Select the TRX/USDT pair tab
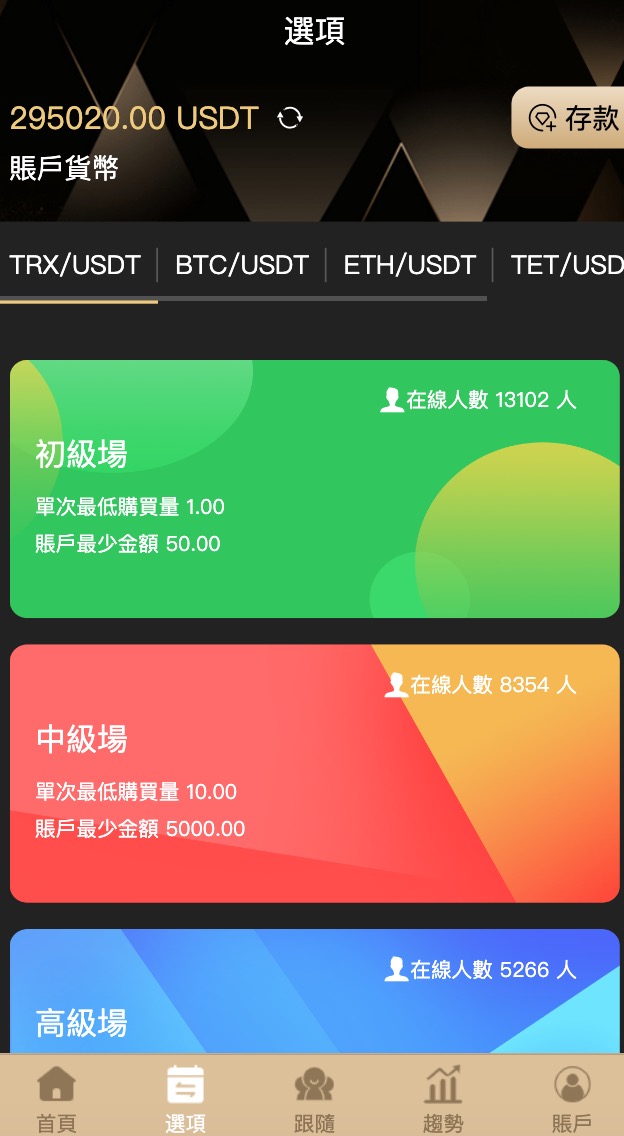 tap(75, 265)
